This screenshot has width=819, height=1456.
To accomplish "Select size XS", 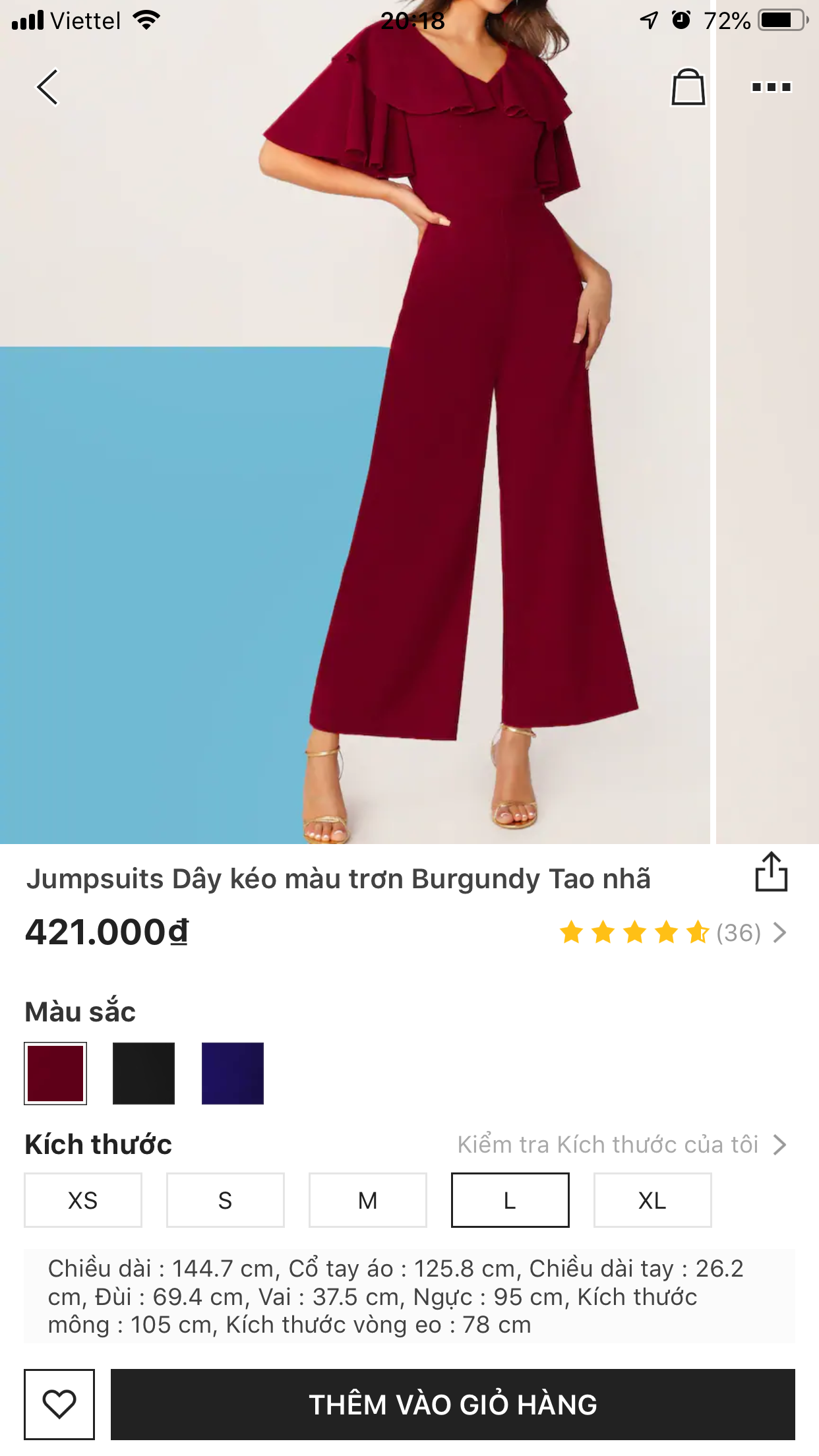I will pos(83,1200).
